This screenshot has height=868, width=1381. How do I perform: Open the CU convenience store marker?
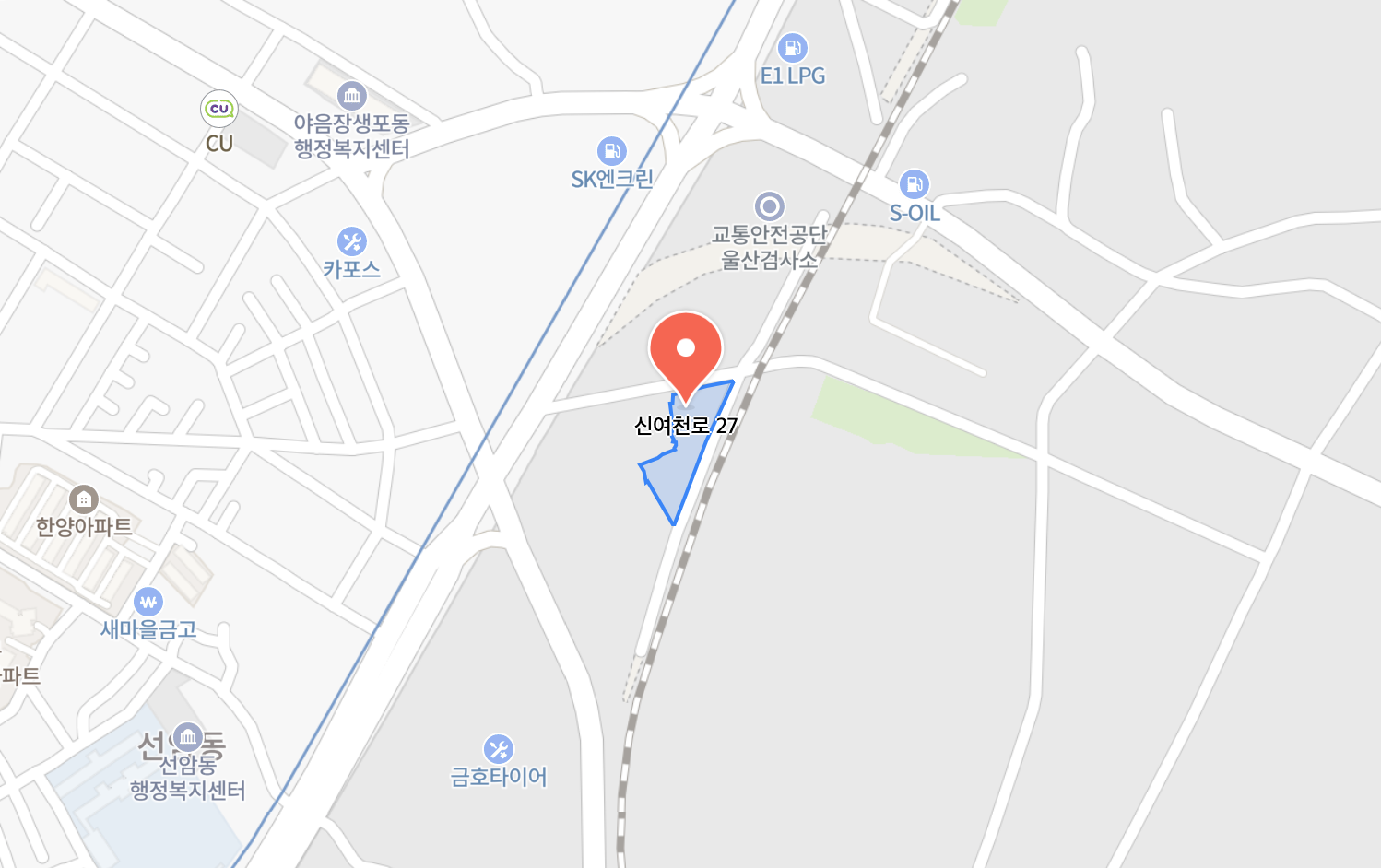(219, 110)
